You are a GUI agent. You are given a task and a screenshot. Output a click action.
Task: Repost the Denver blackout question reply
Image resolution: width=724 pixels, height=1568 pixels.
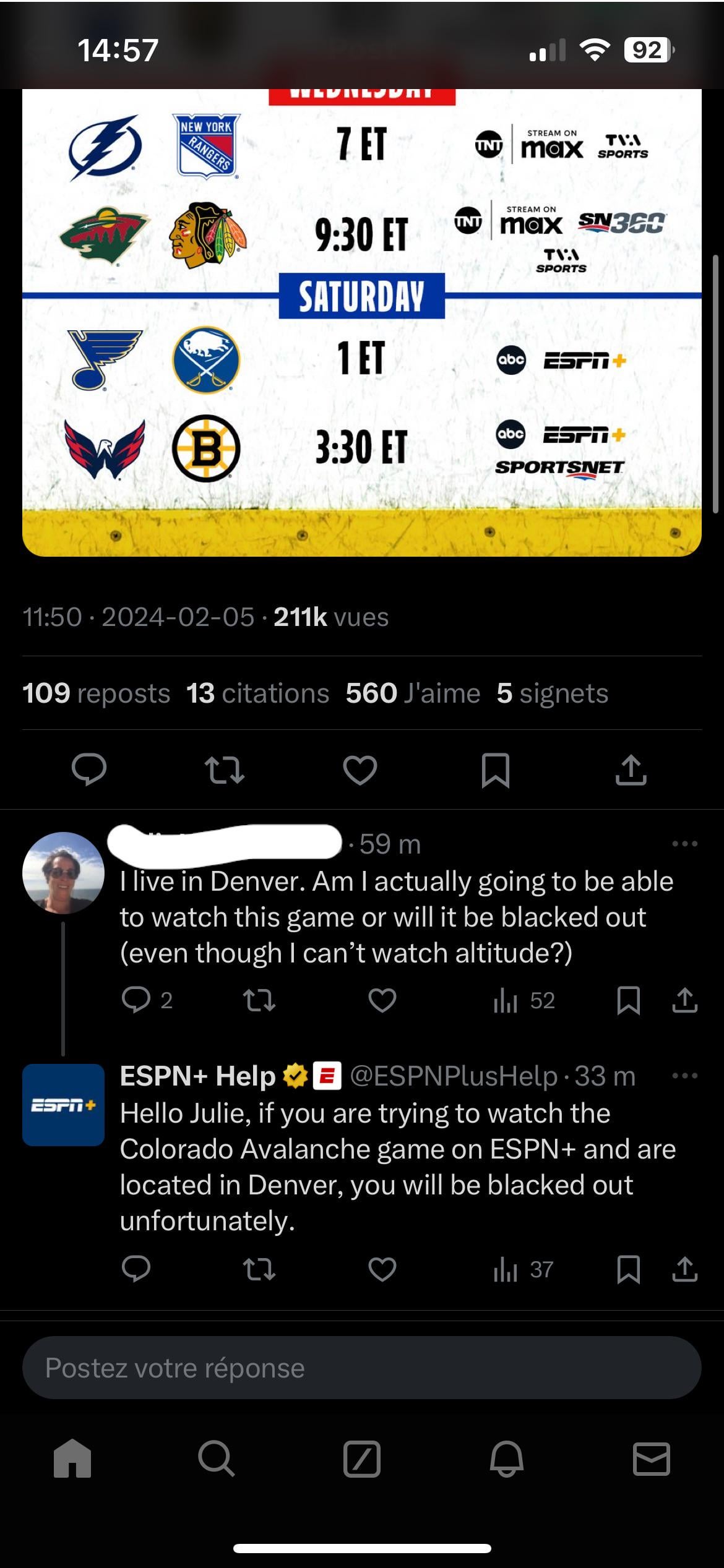pos(259,1000)
